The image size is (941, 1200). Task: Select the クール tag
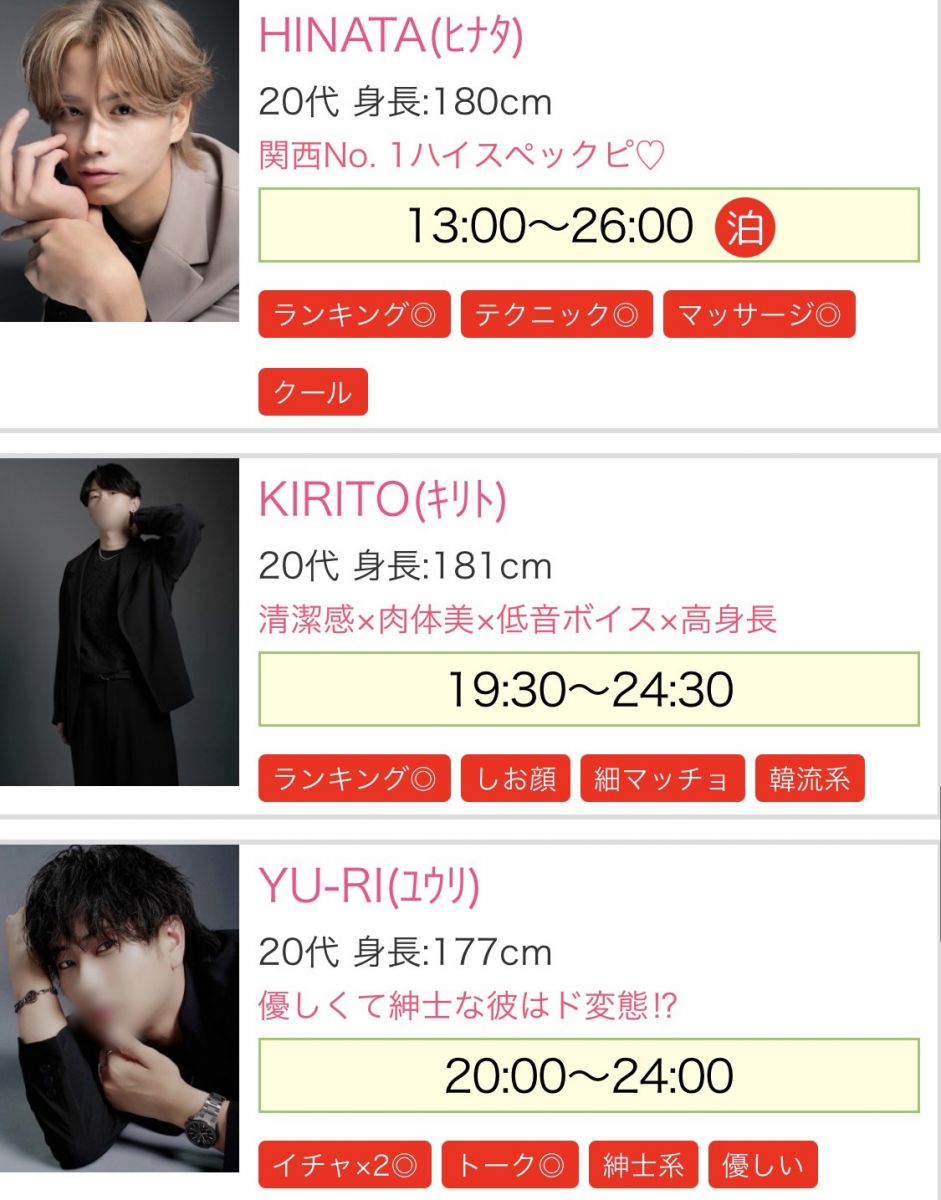pyautogui.click(x=313, y=391)
